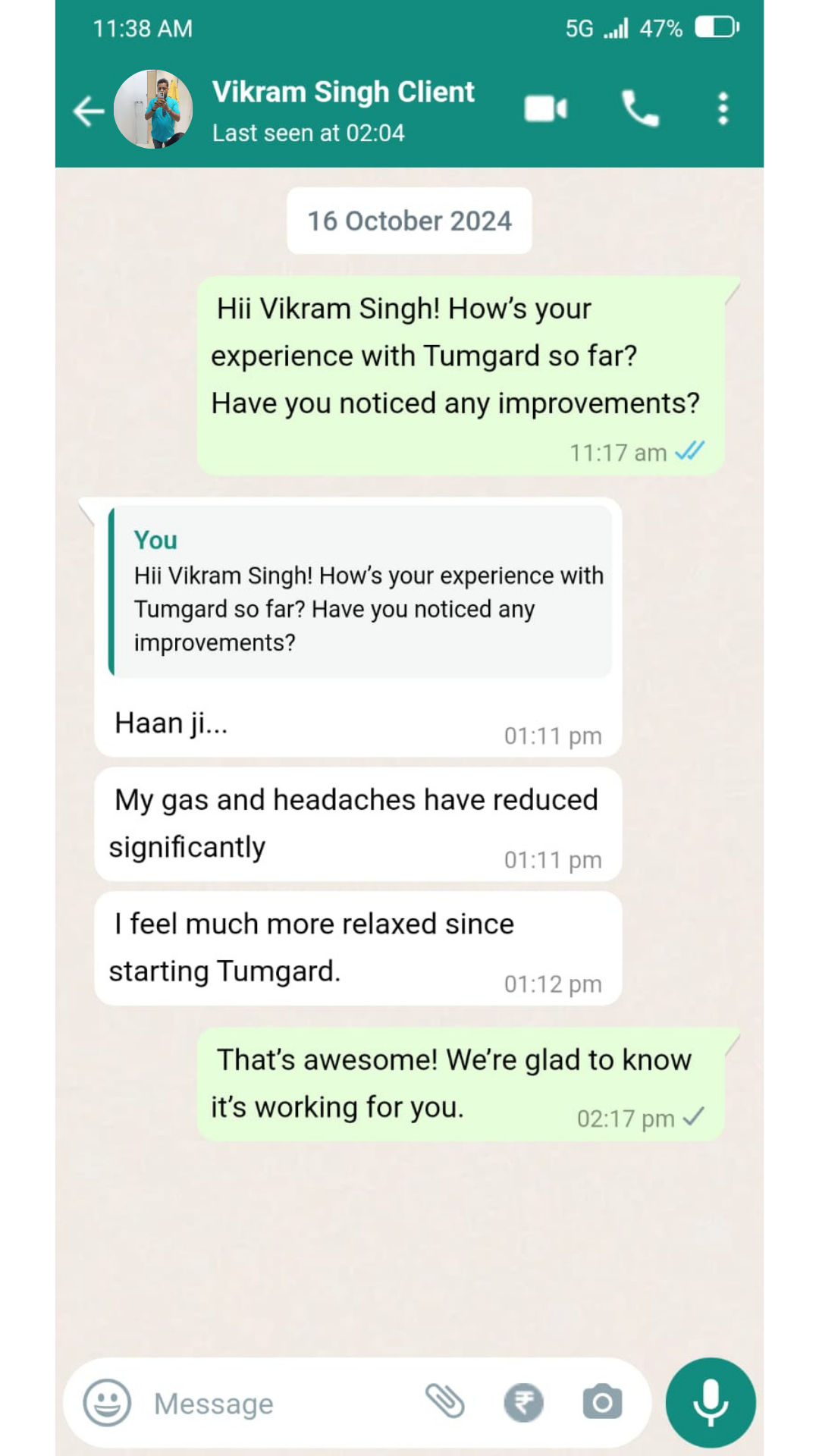Tap the microphone to record a voice message
This screenshot has height=1456, width=819.
(x=711, y=1402)
